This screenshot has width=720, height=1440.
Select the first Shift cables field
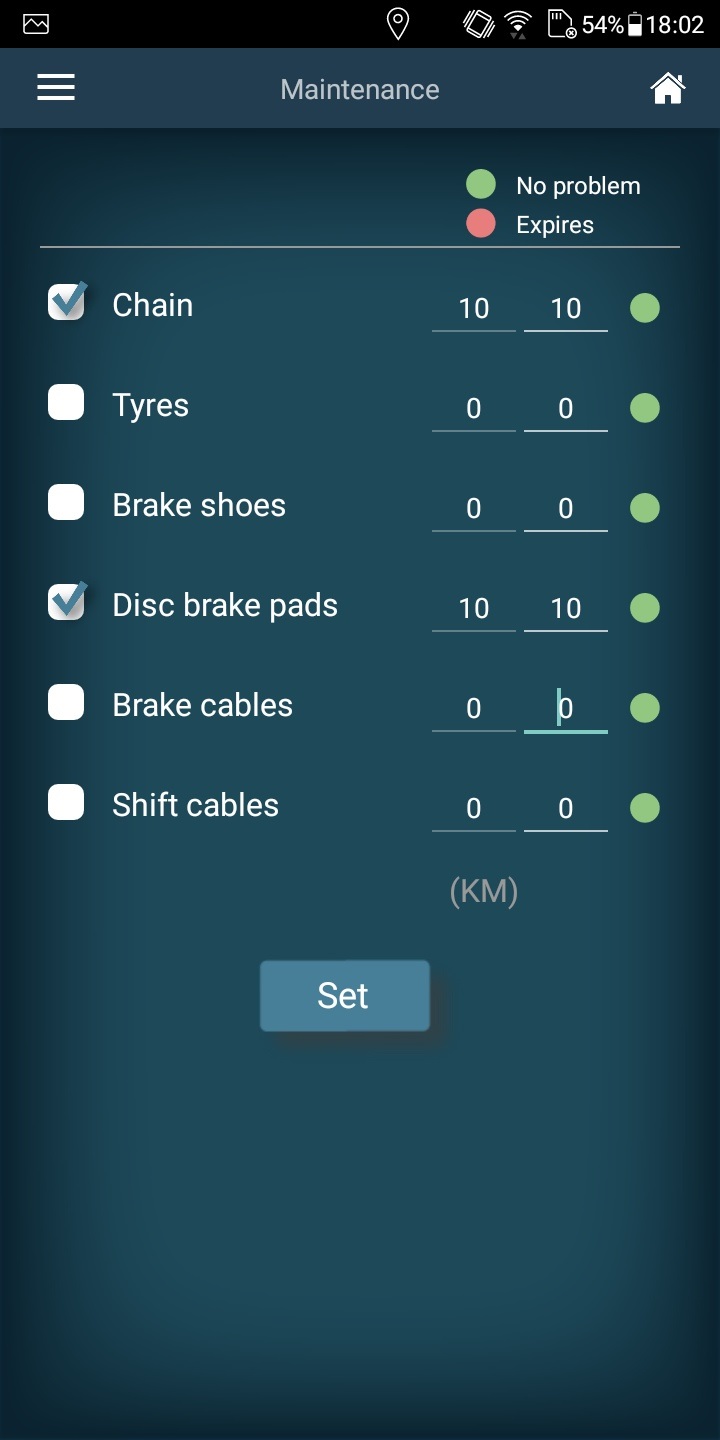pos(474,808)
